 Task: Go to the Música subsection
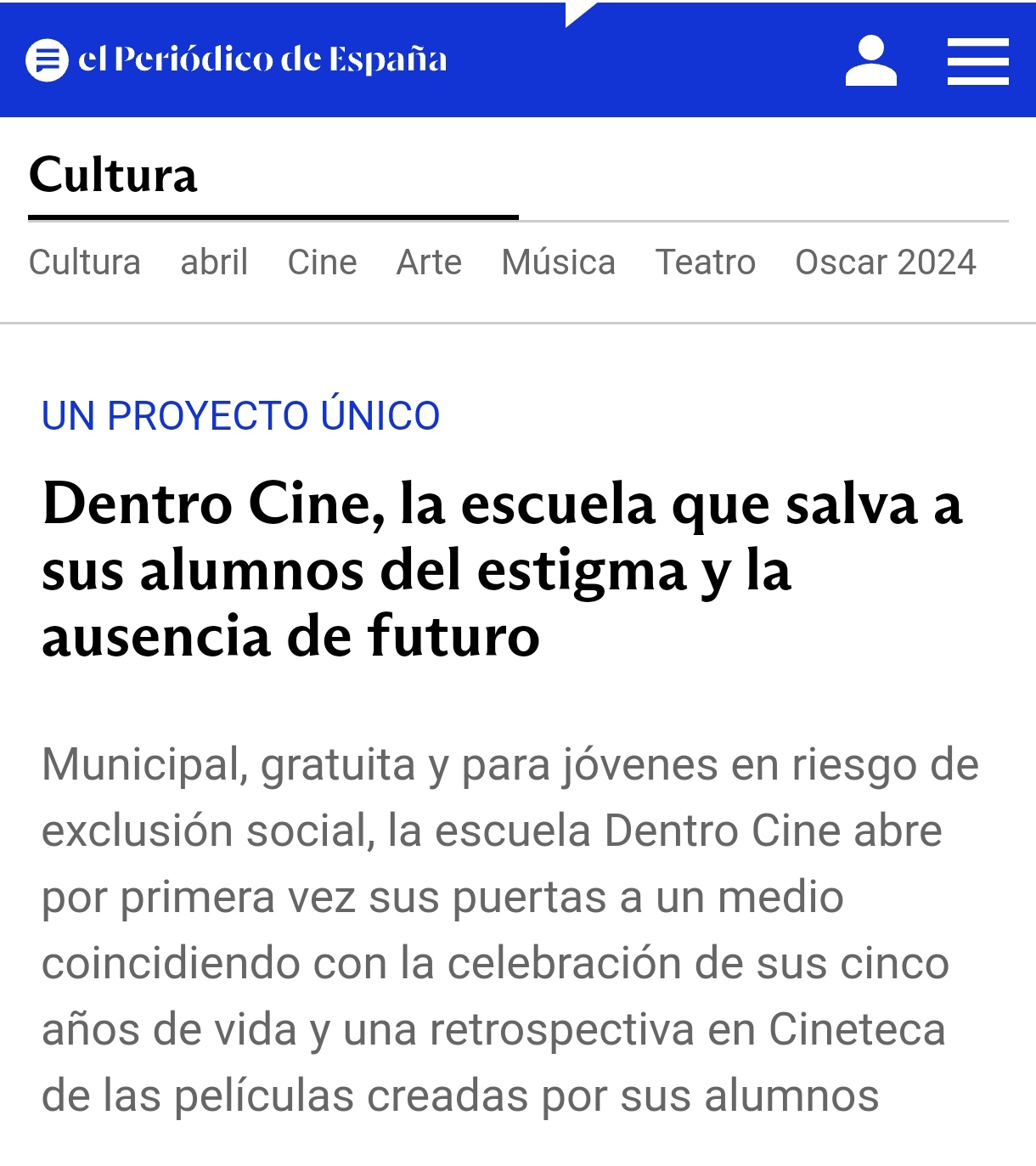(558, 262)
